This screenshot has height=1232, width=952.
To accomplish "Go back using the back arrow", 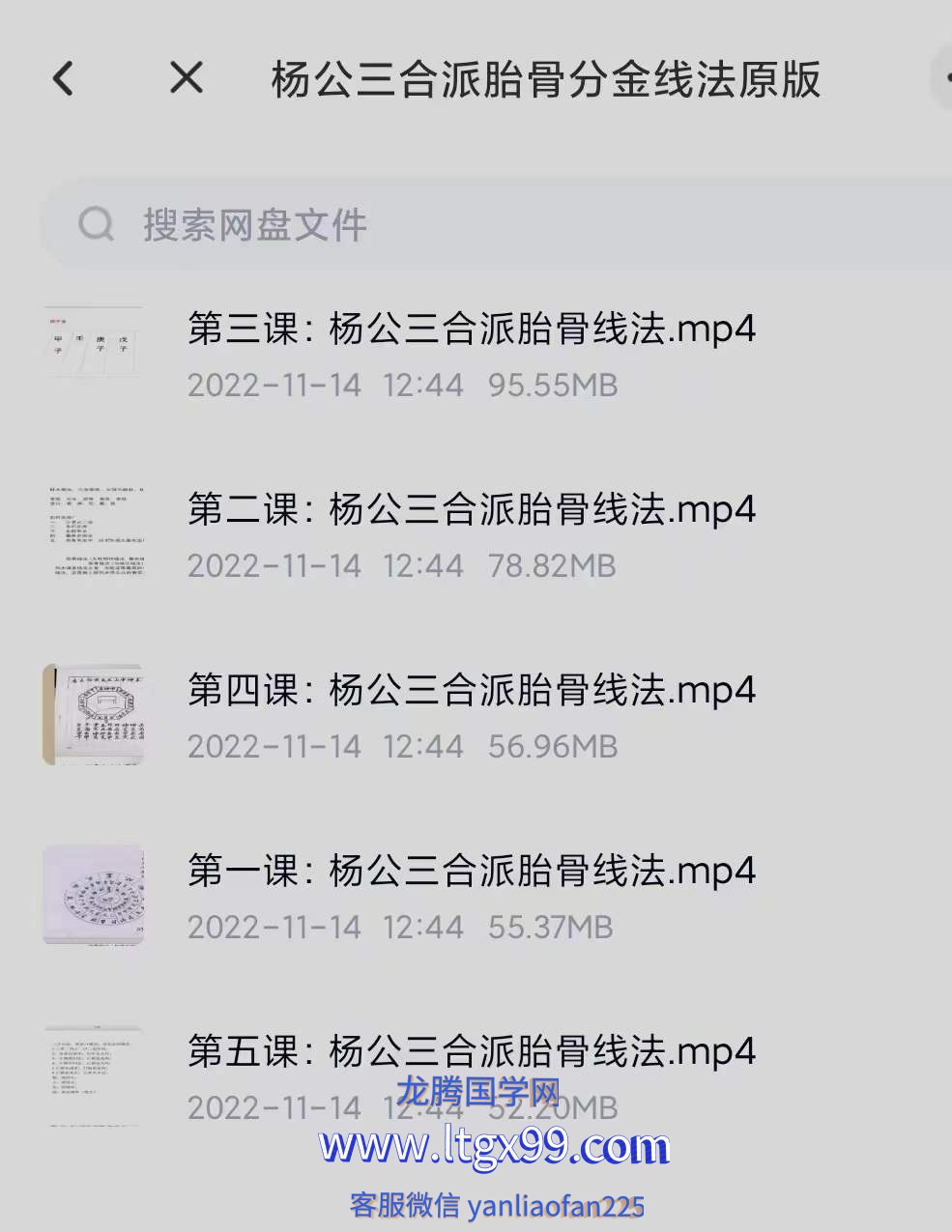I will click(x=64, y=78).
